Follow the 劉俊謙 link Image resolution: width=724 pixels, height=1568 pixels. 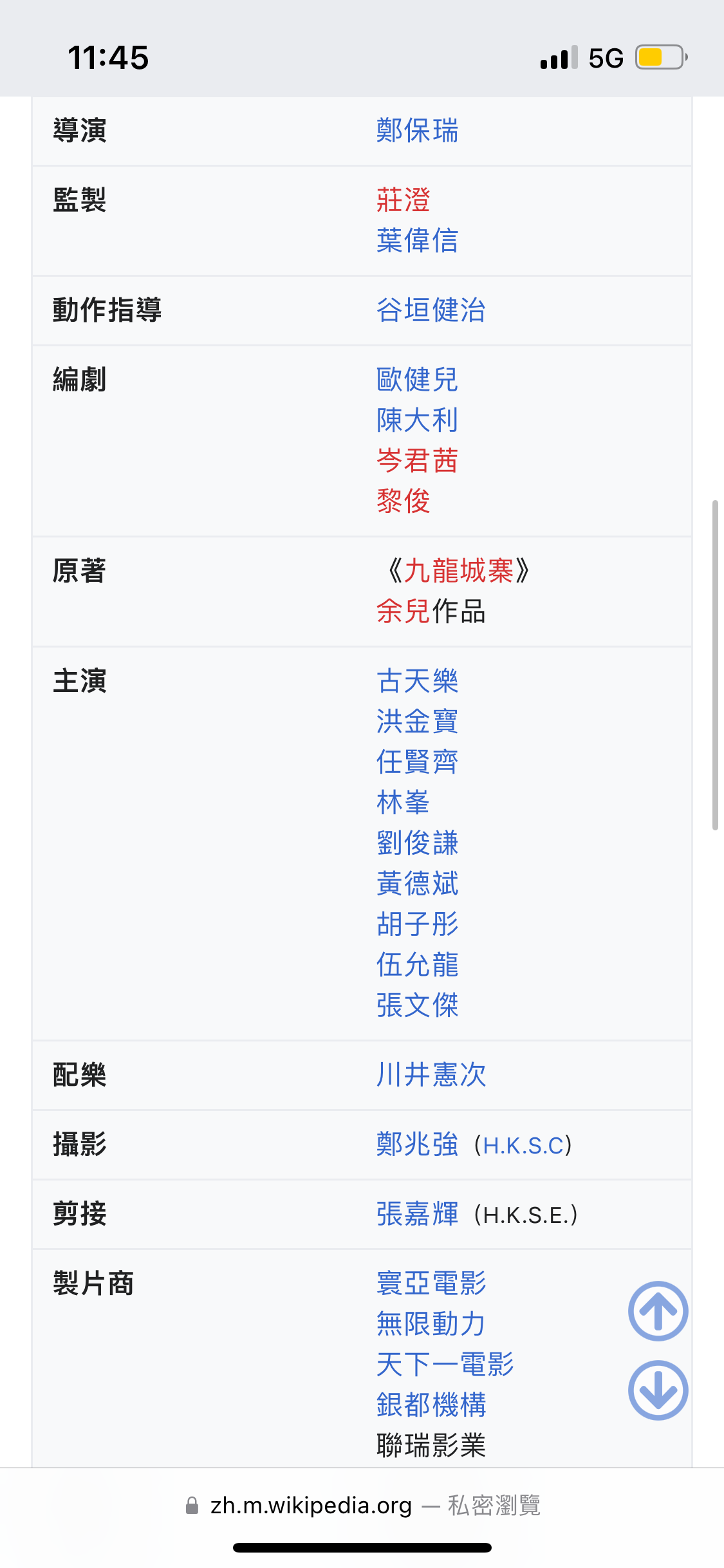pyautogui.click(x=417, y=843)
